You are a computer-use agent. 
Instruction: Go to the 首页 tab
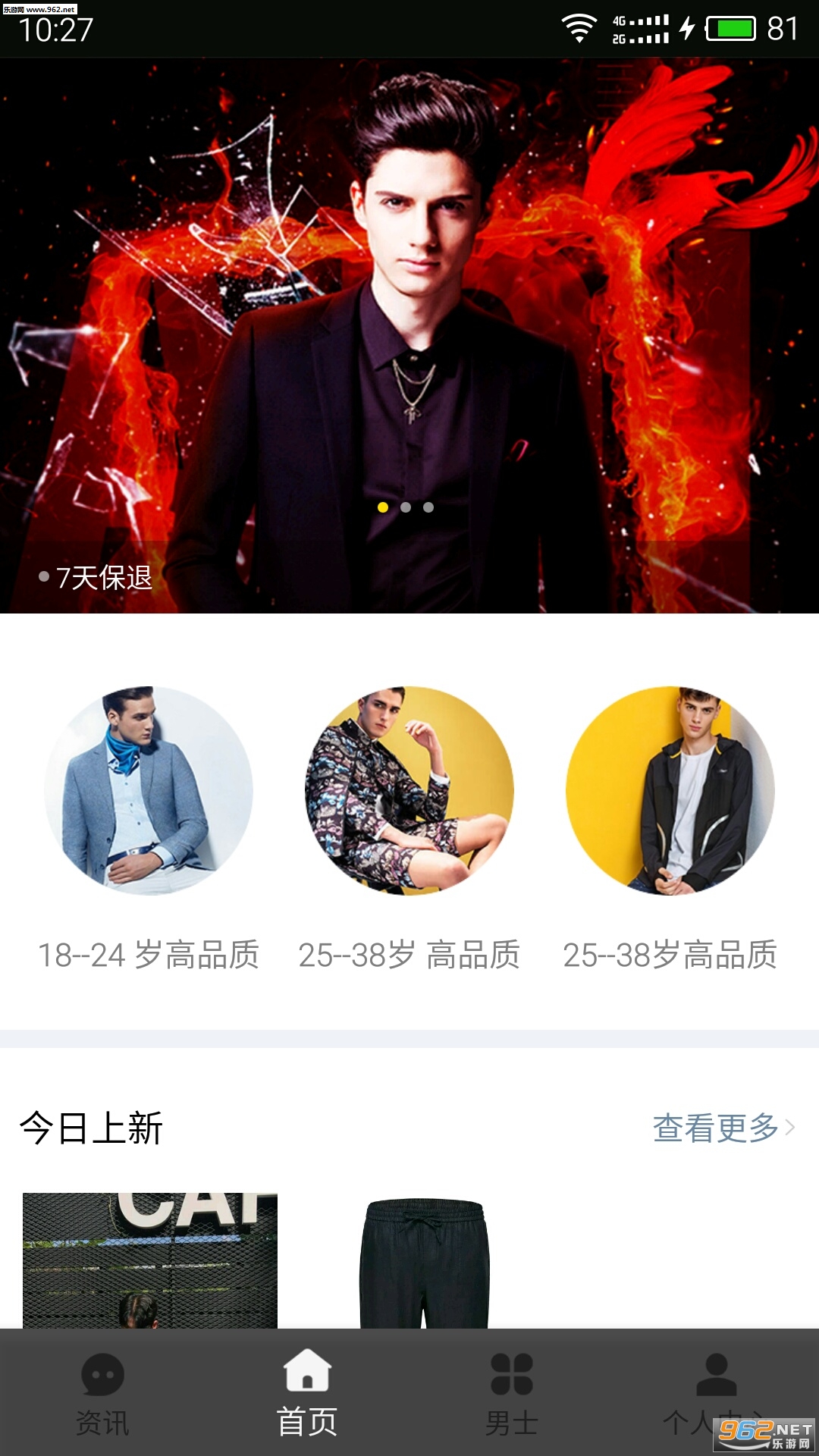(307, 1392)
